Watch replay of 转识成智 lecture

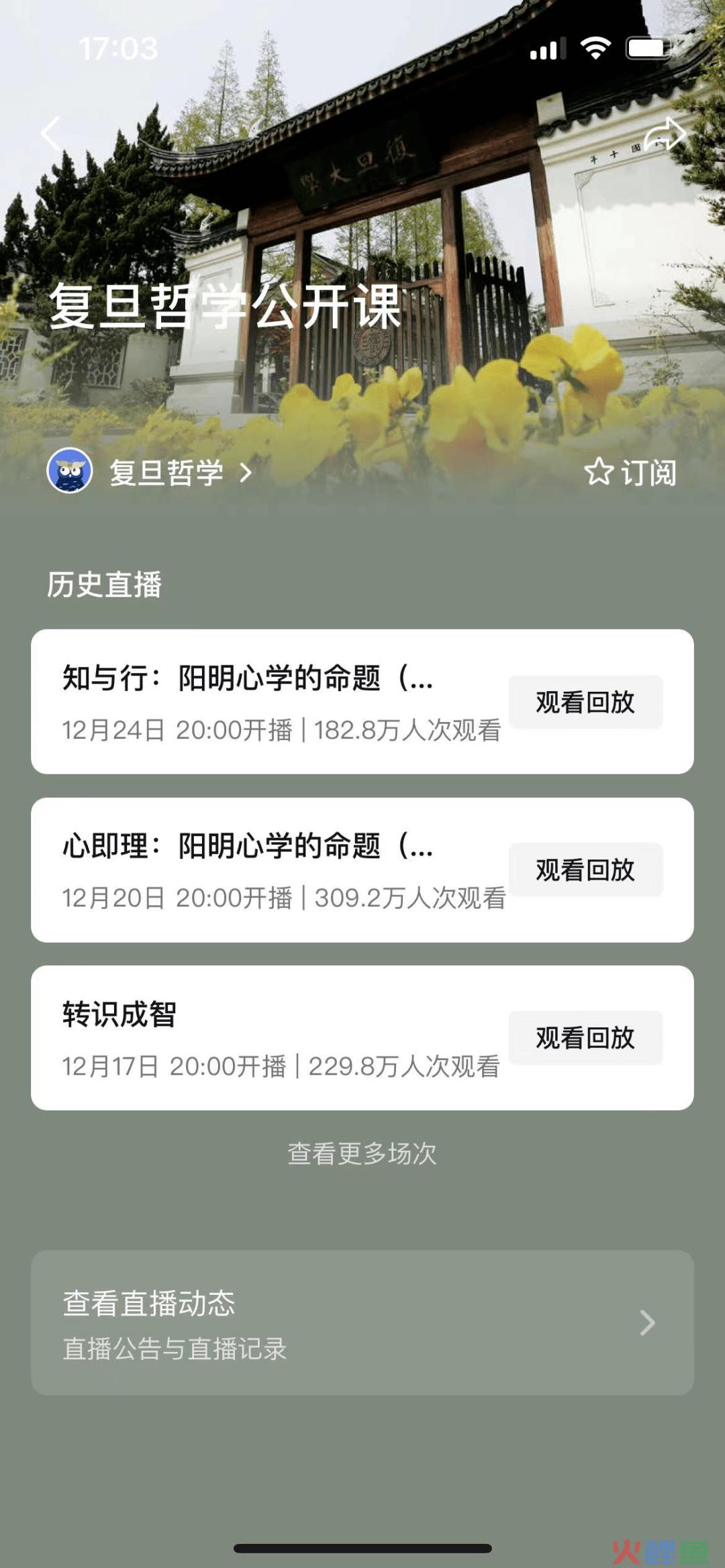coord(585,1037)
